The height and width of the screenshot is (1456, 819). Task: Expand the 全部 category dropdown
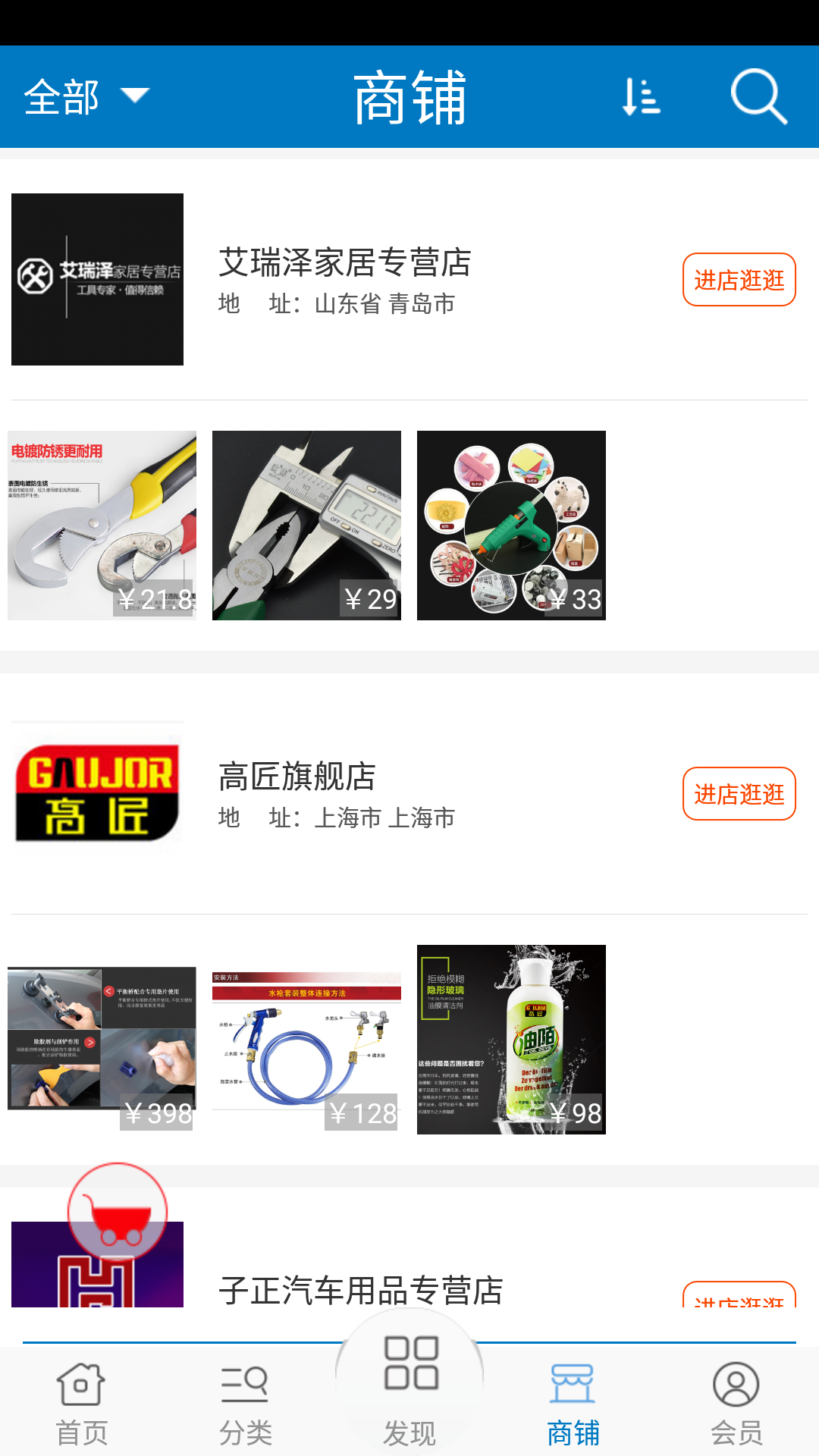[86, 97]
